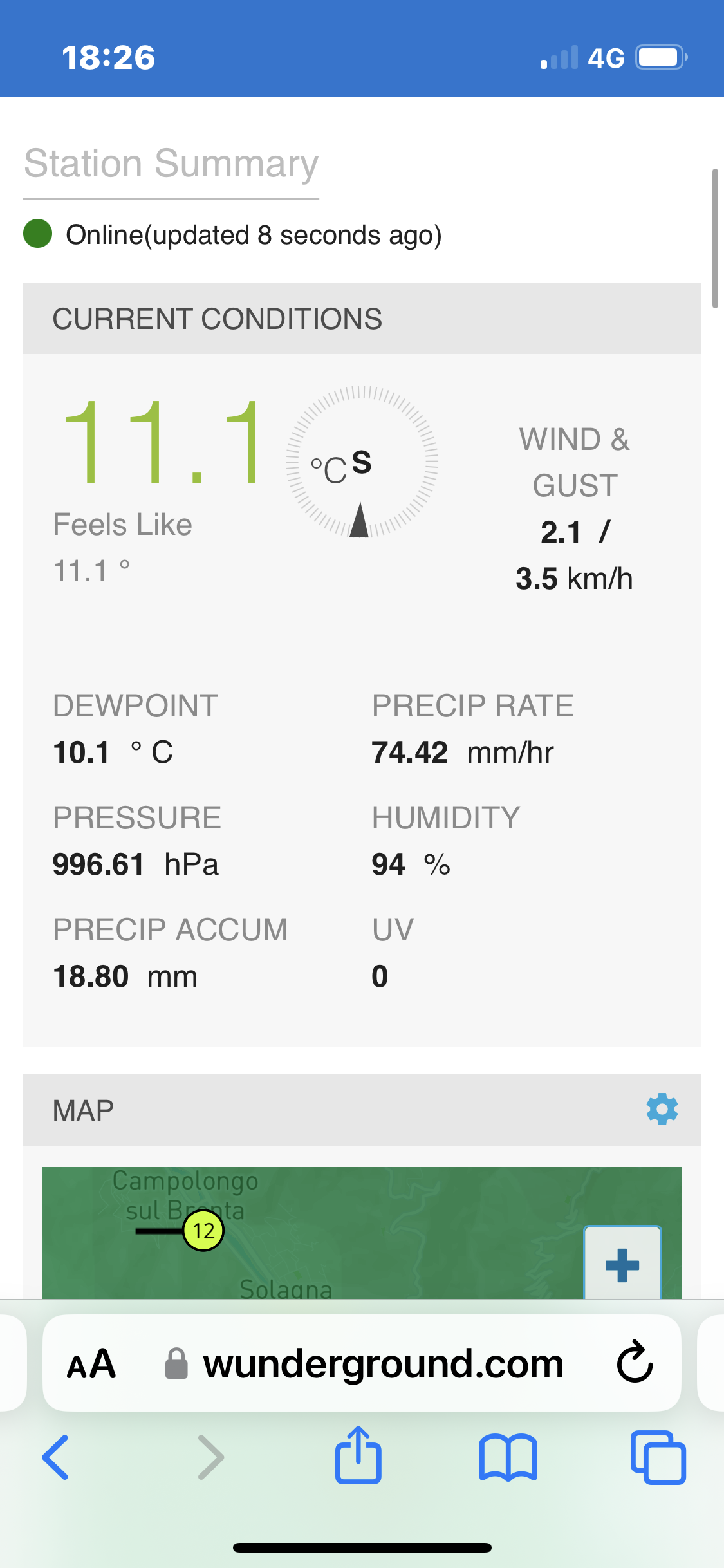Go back to the previous page
Screen dimensions: 724x1568
tap(56, 1457)
